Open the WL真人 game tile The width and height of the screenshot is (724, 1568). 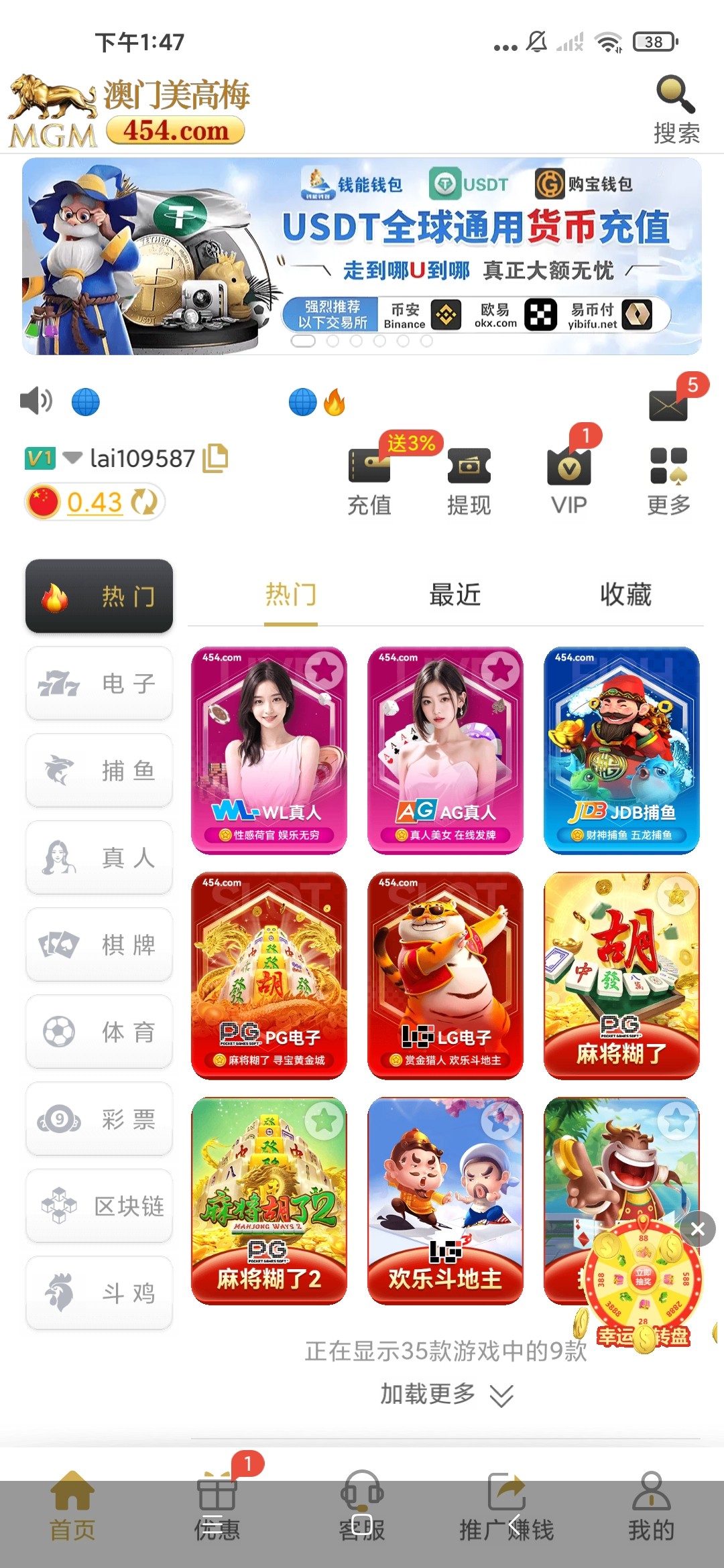269,750
